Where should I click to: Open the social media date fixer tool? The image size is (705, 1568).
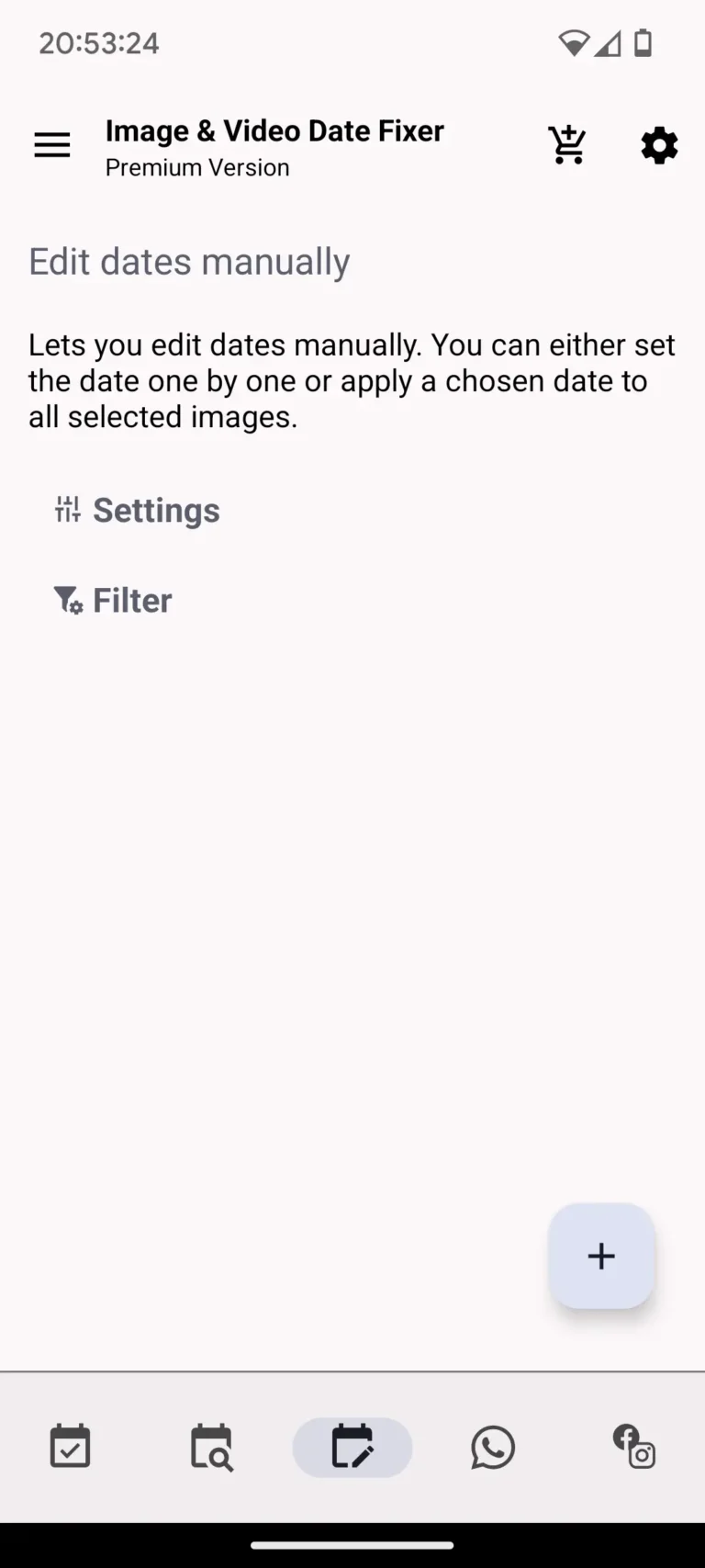tap(633, 1447)
